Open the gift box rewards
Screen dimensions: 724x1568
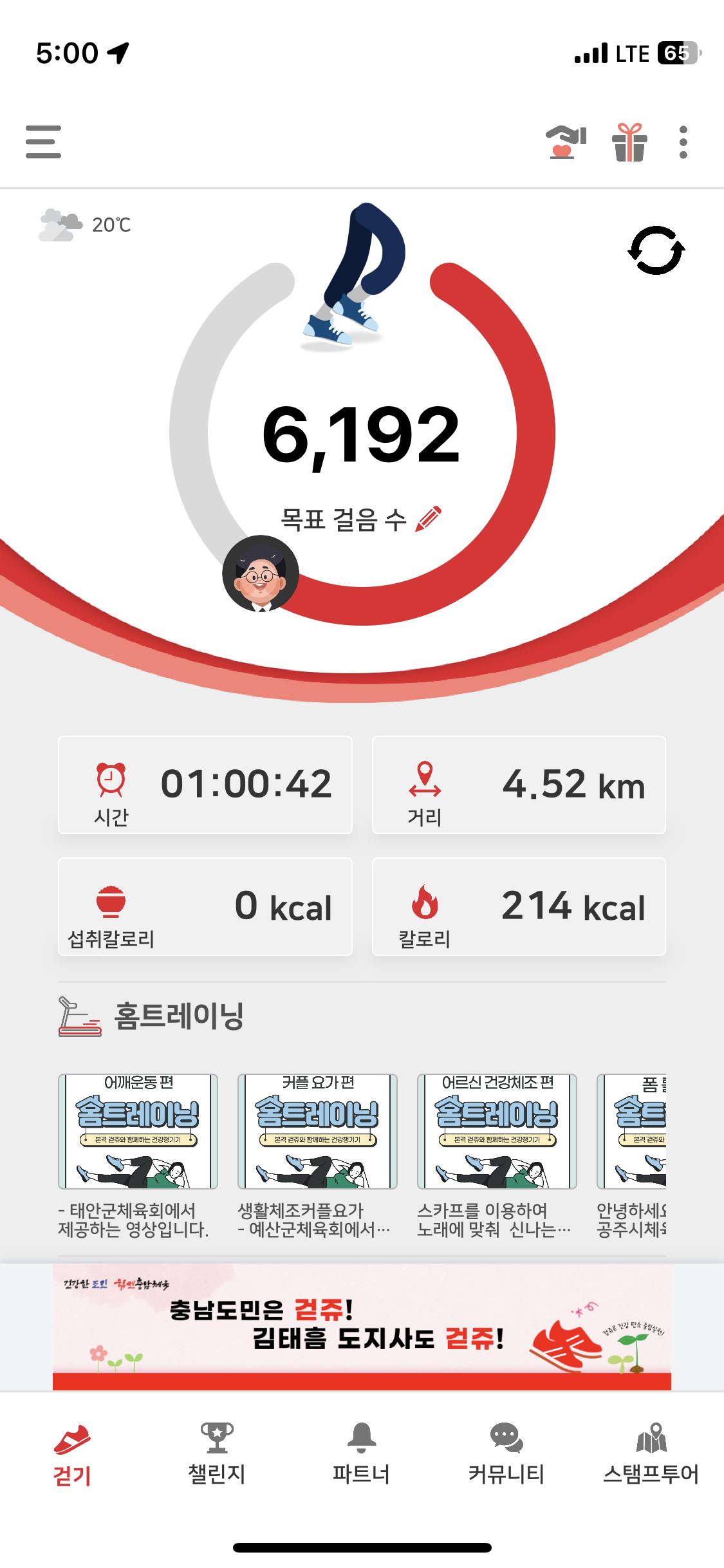[x=629, y=142]
